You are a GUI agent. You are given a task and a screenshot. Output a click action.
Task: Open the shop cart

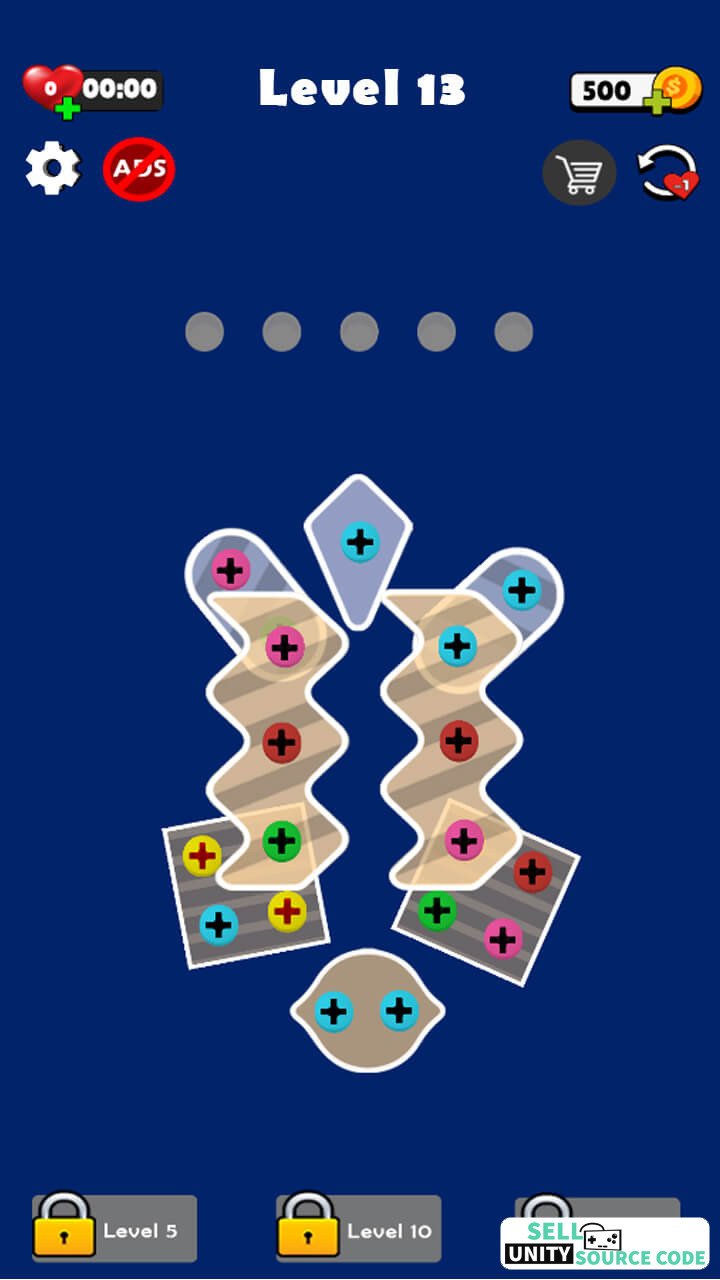579,173
